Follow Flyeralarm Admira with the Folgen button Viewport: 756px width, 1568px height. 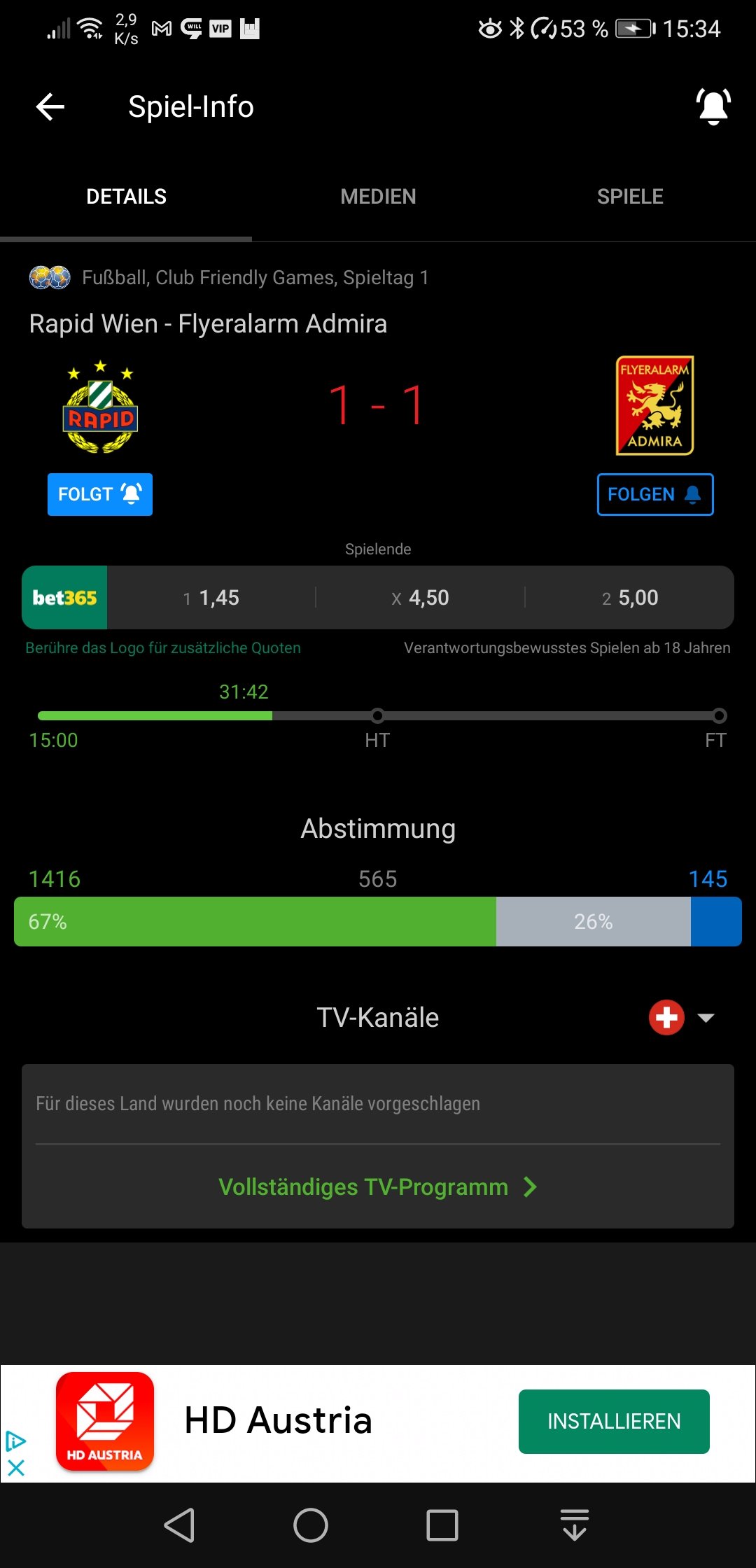[x=655, y=494]
